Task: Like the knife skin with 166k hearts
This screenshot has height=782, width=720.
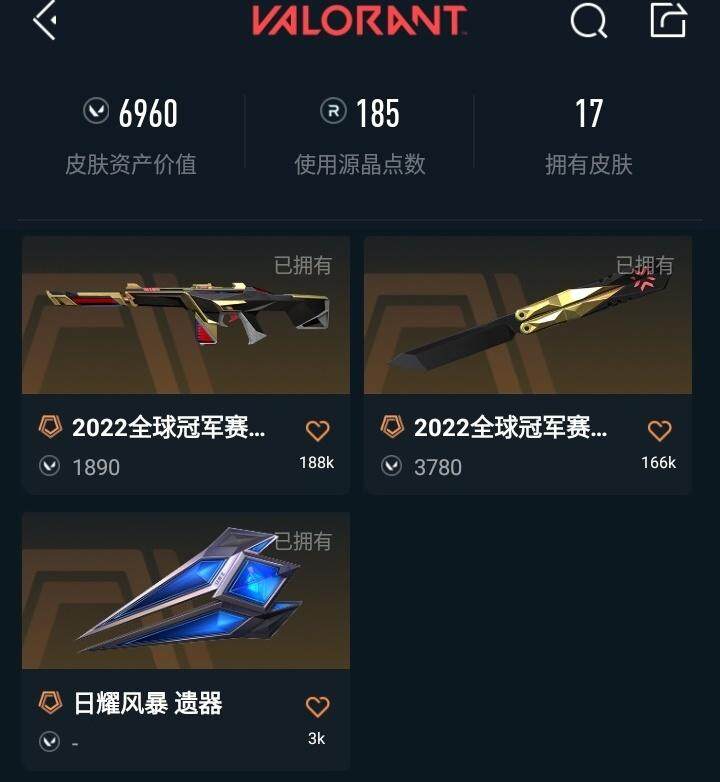Action: point(659,431)
